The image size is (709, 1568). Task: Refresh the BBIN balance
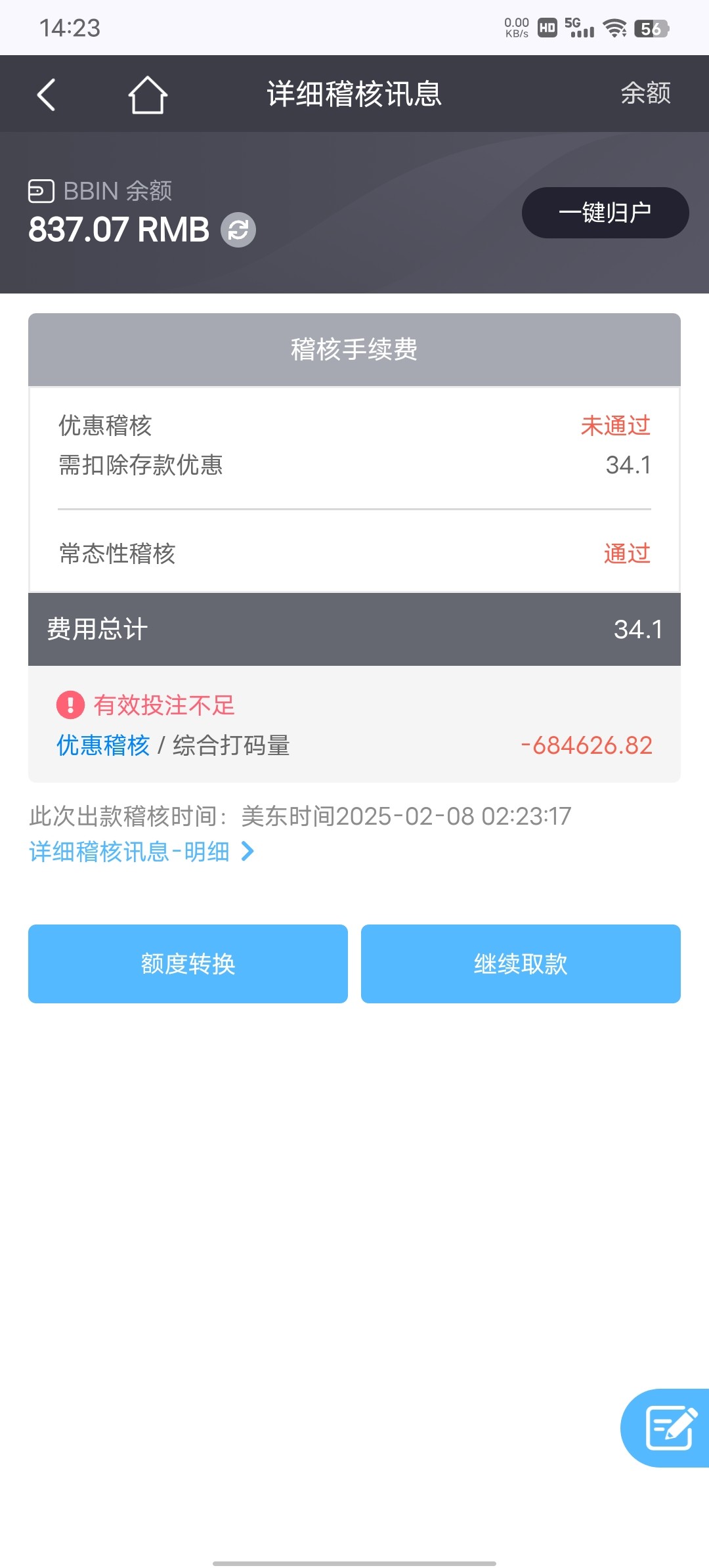coord(238,230)
